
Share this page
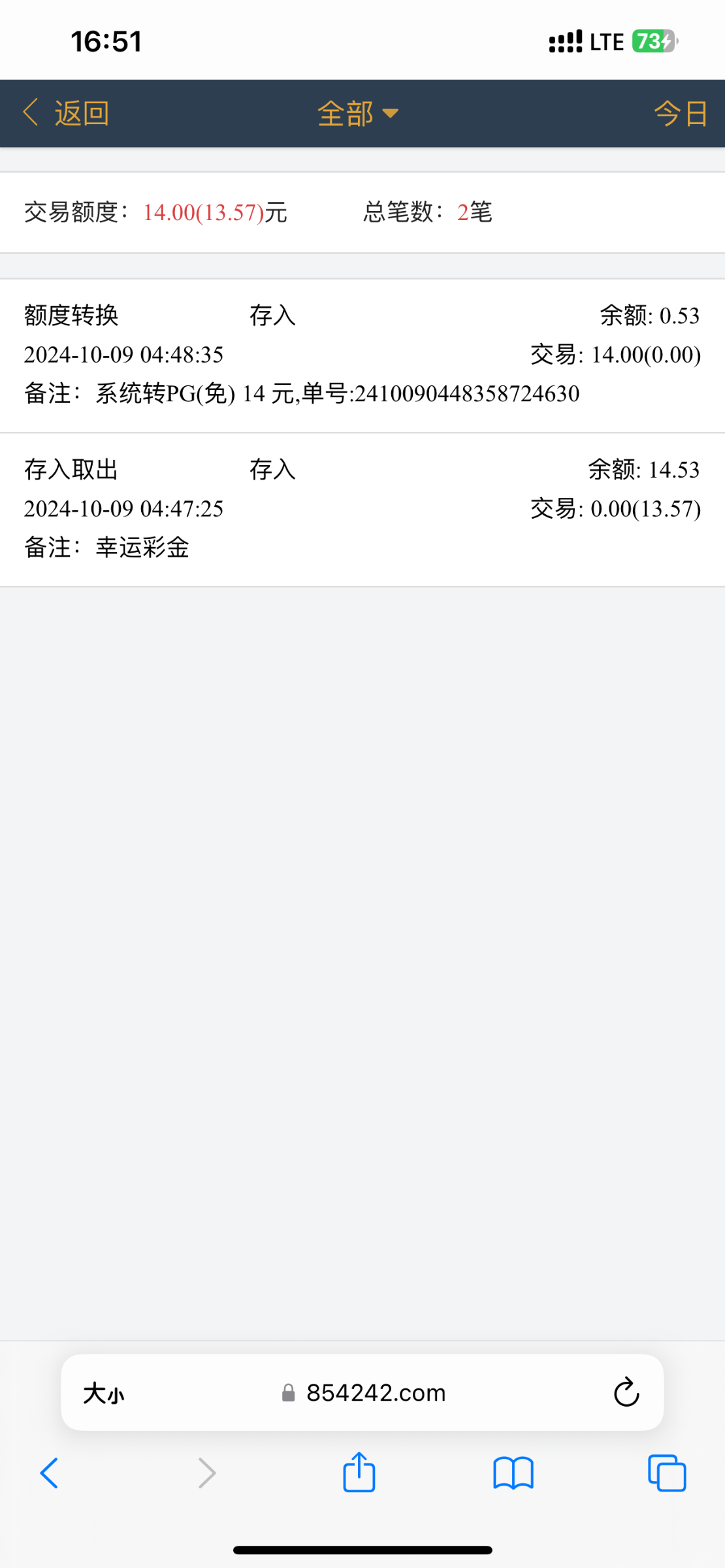[359, 1473]
